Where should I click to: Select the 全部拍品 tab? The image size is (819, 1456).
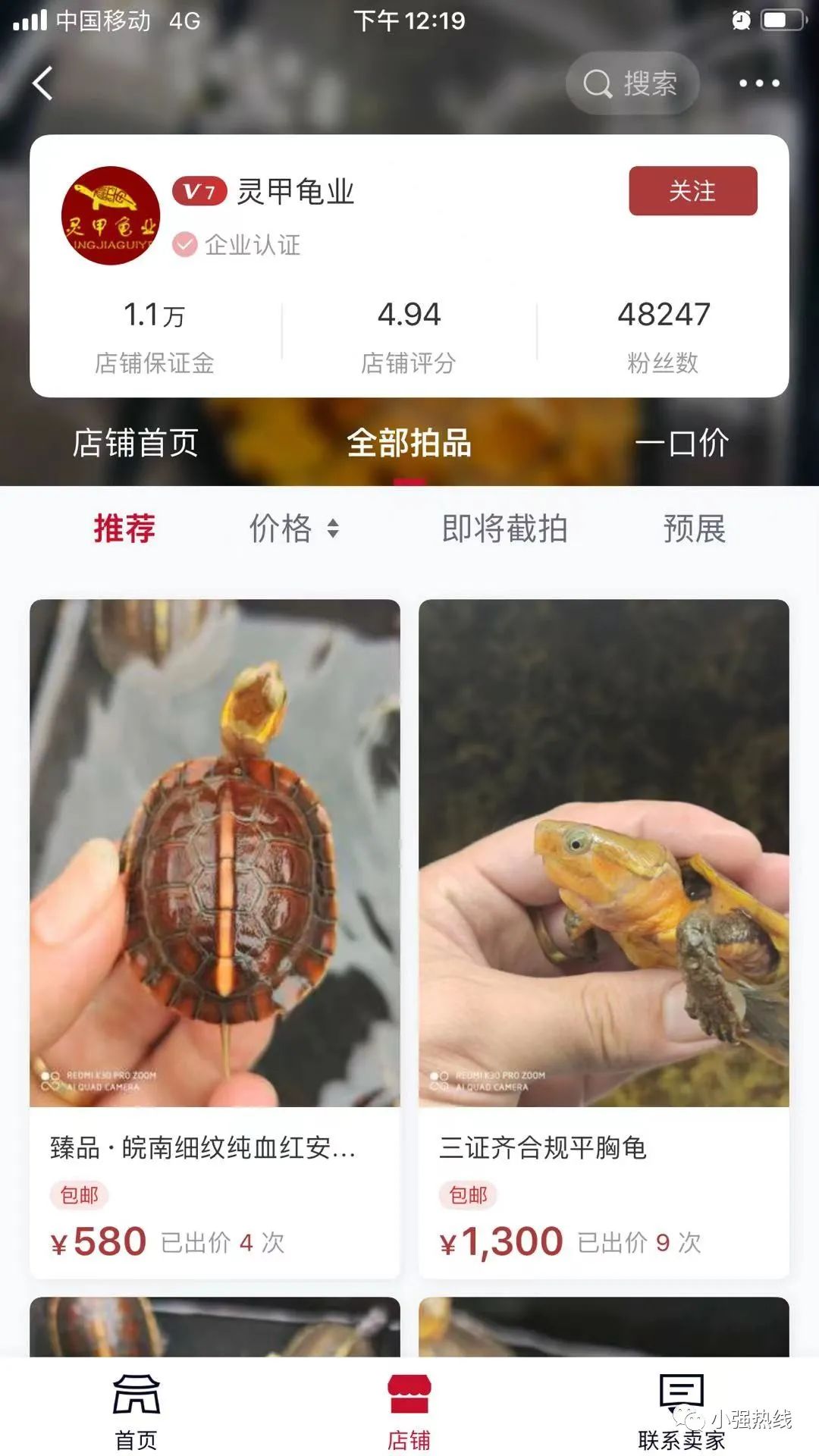point(409,443)
